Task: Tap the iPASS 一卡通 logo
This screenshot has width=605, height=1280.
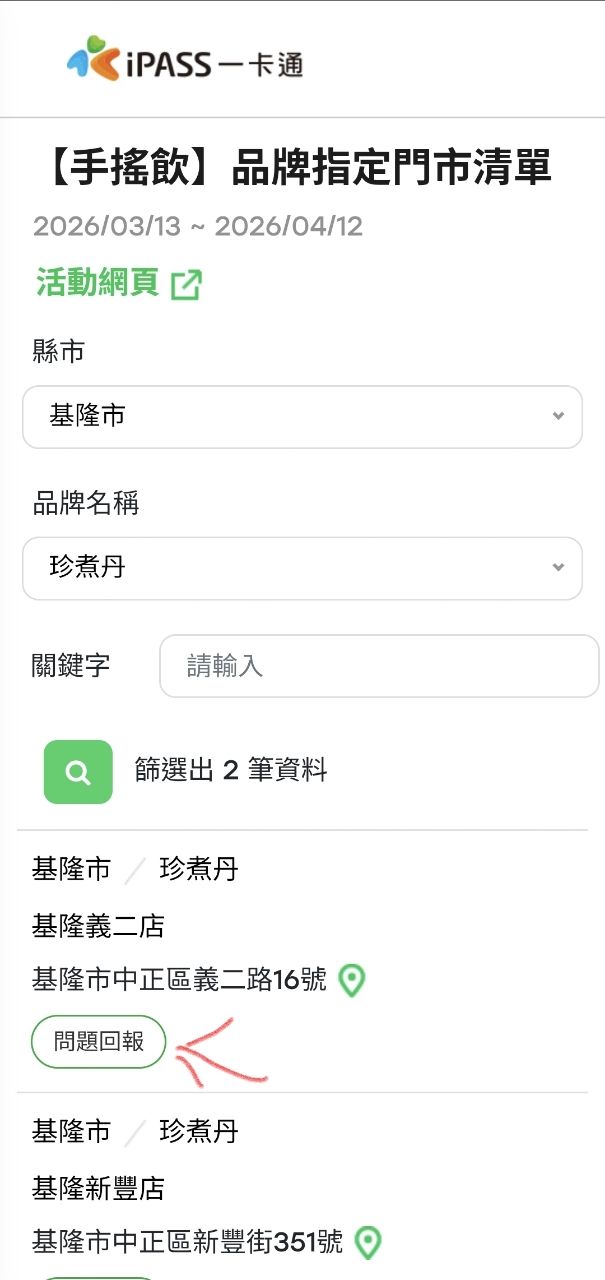Action: pyautogui.click(x=185, y=62)
